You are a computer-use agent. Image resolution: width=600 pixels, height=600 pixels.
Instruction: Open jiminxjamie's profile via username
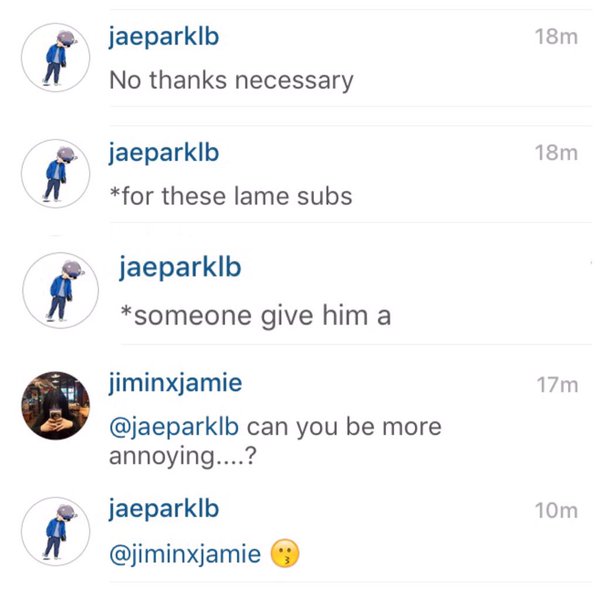tap(175, 383)
